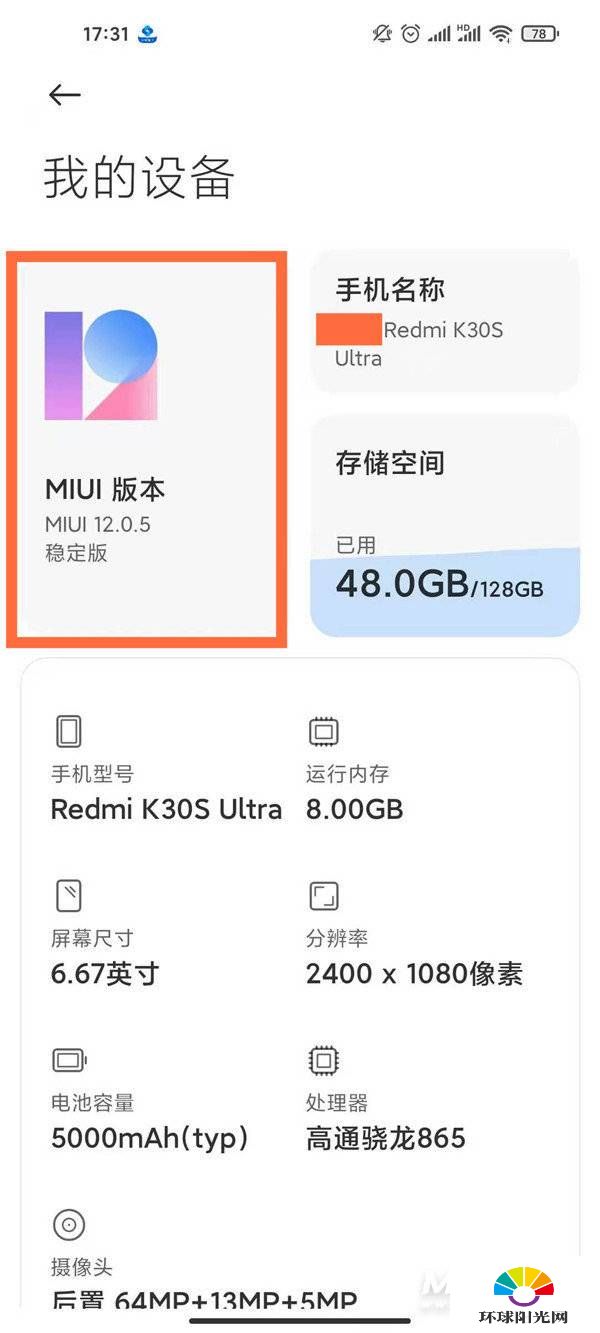Screen dimensions: 600x1333
Task: Go back using the arrow icon
Action: tap(65, 95)
